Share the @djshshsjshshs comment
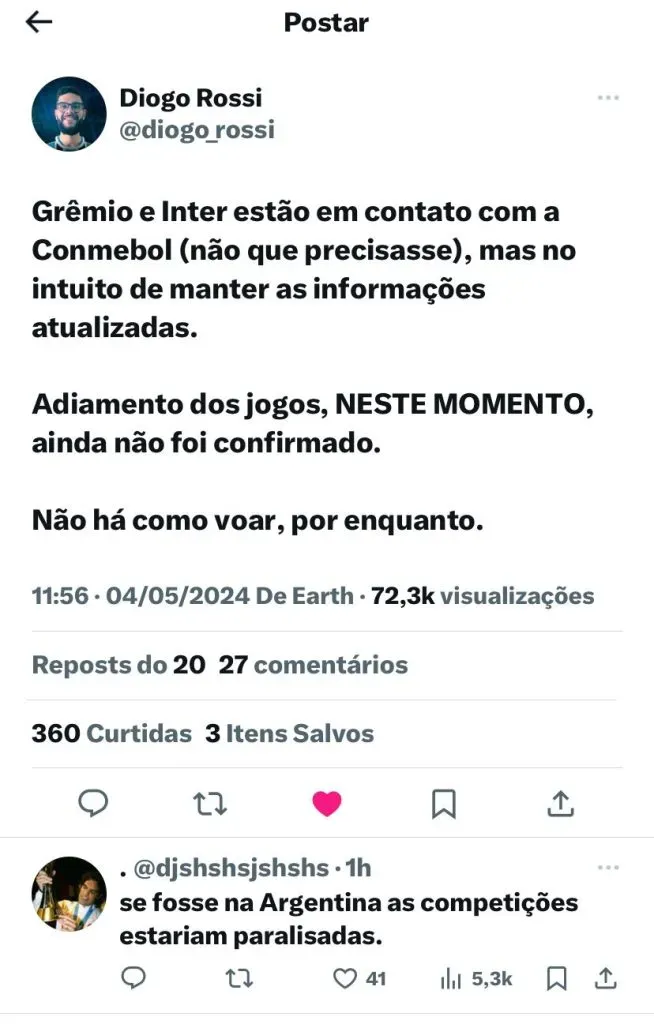This screenshot has height=1024, width=654. (x=606, y=978)
